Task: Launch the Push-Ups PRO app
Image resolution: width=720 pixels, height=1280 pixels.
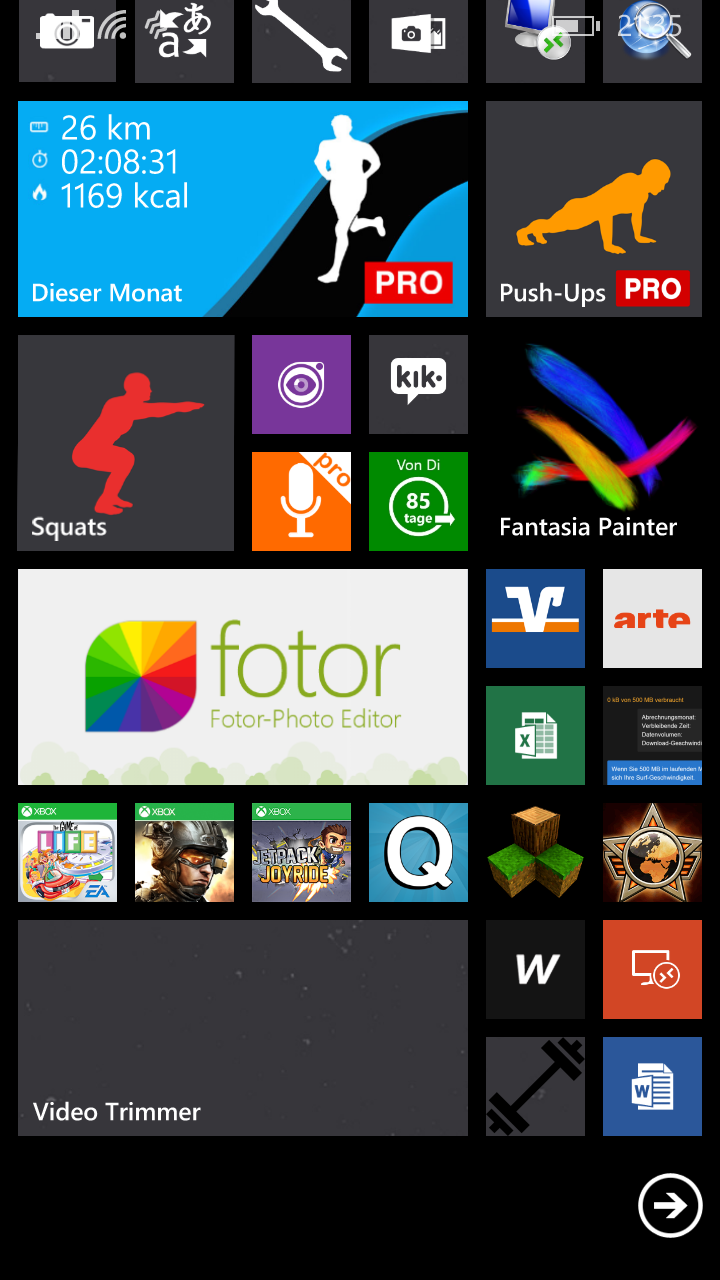Action: pyautogui.click(x=593, y=209)
